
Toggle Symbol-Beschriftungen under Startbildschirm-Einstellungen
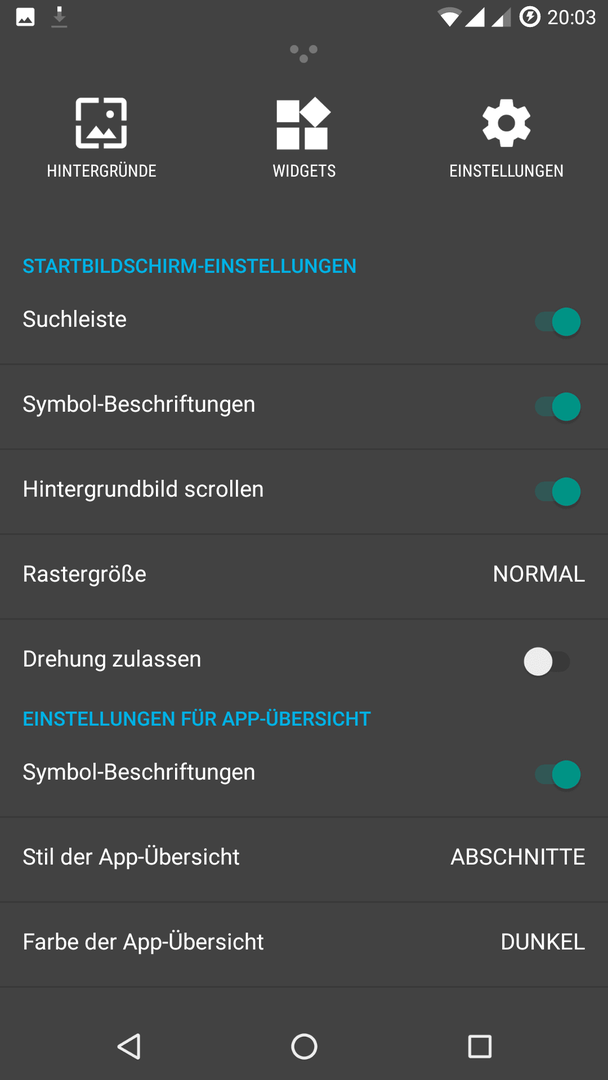pos(558,406)
